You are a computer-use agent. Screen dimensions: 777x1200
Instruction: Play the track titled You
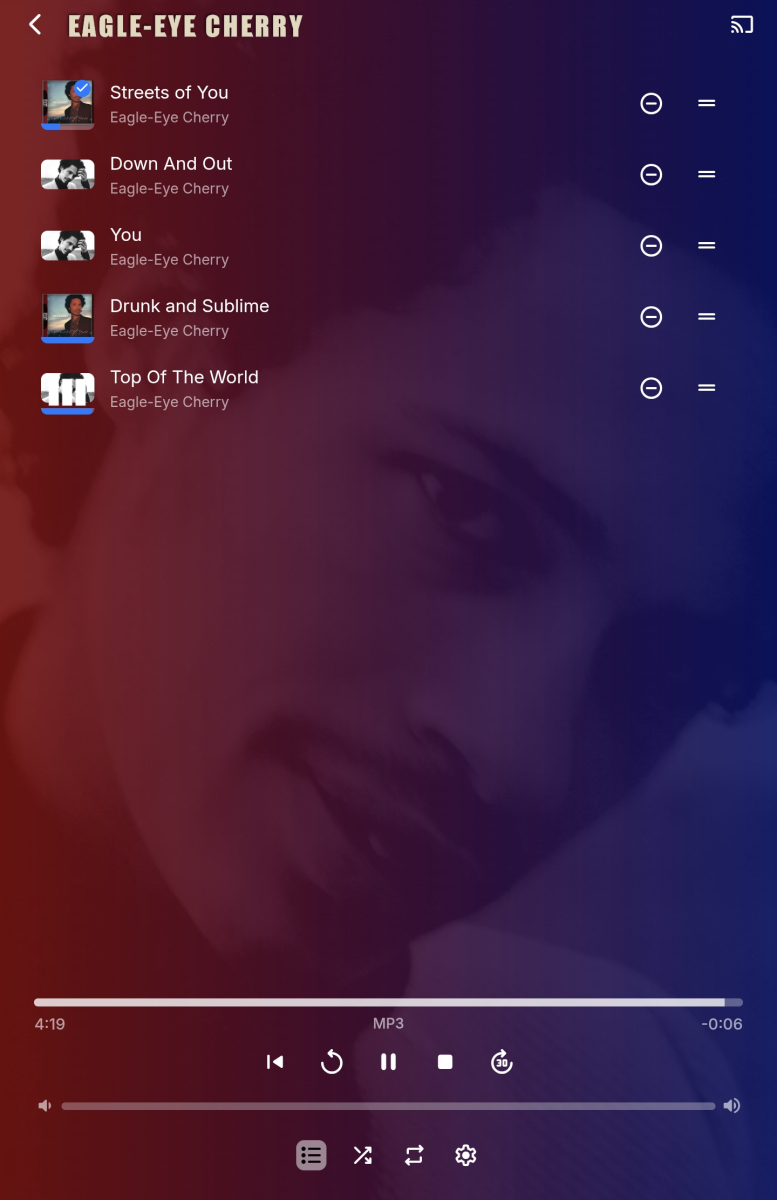pyautogui.click(x=126, y=235)
